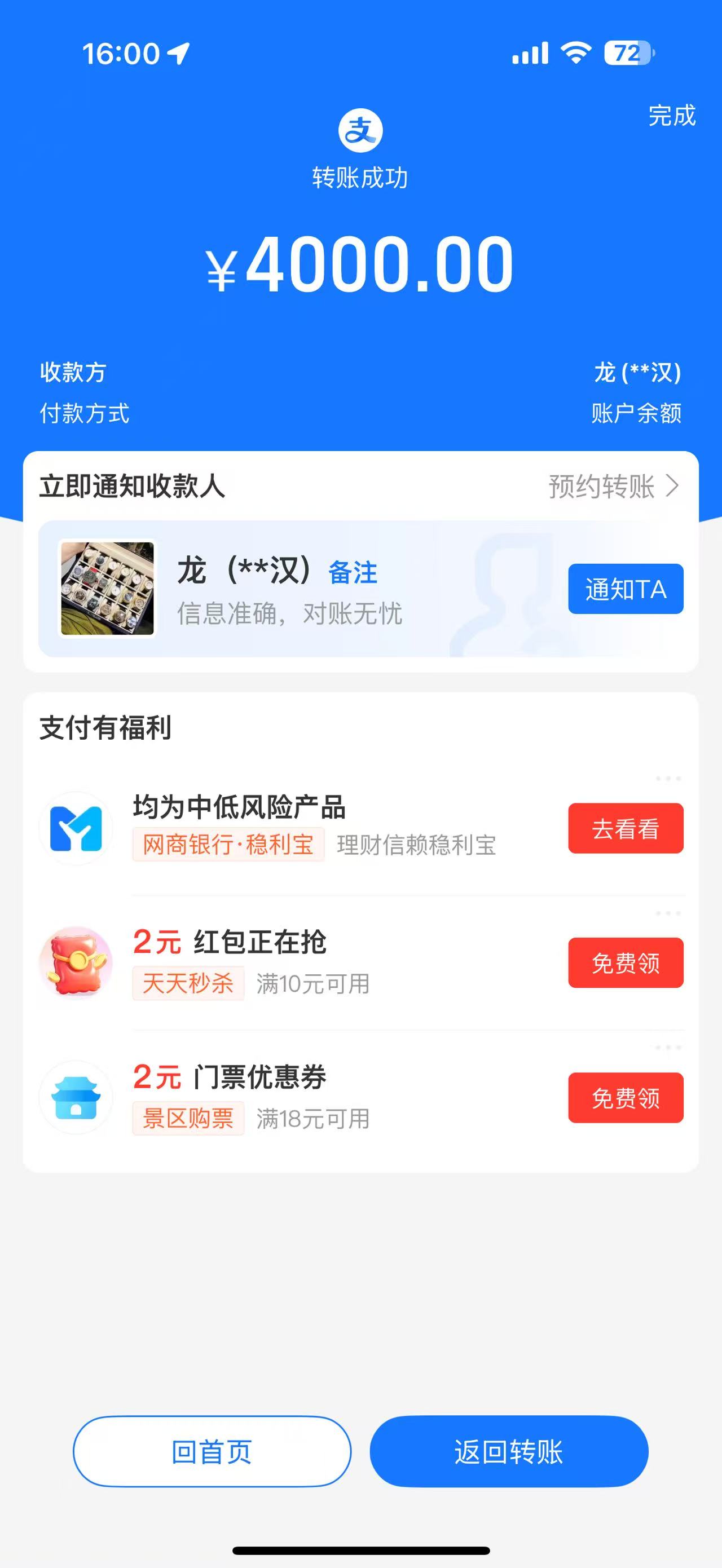The height and width of the screenshot is (1568, 722).
Task: Open the more options dots on 门票优惠券
Action: (668, 1048)
